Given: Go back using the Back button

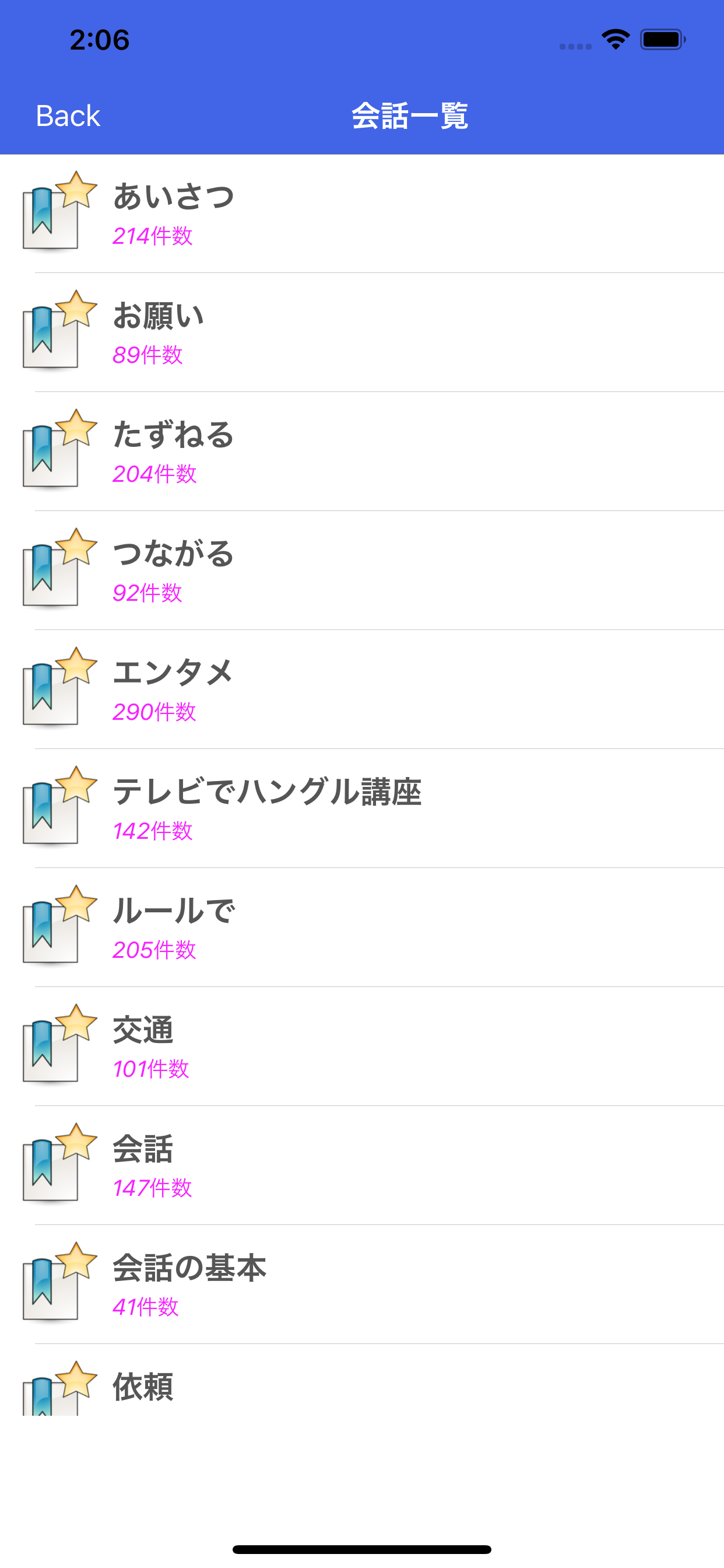Looking at the screenshot, I should coord(68,116).
